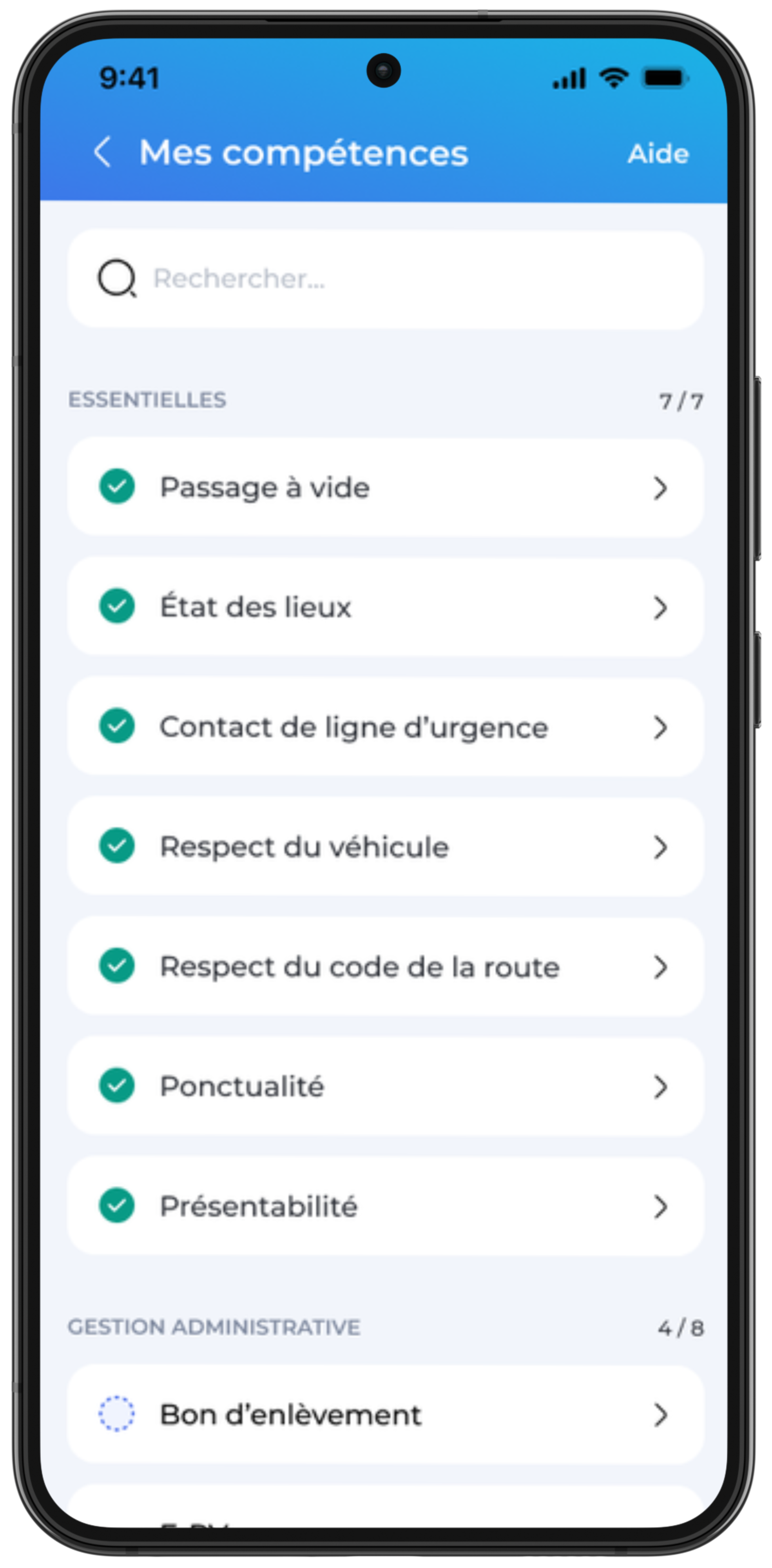The height and width of the screenshot is (1568, 772).
Task: Tap the Rechercher search field
Action: click(386, 279)
